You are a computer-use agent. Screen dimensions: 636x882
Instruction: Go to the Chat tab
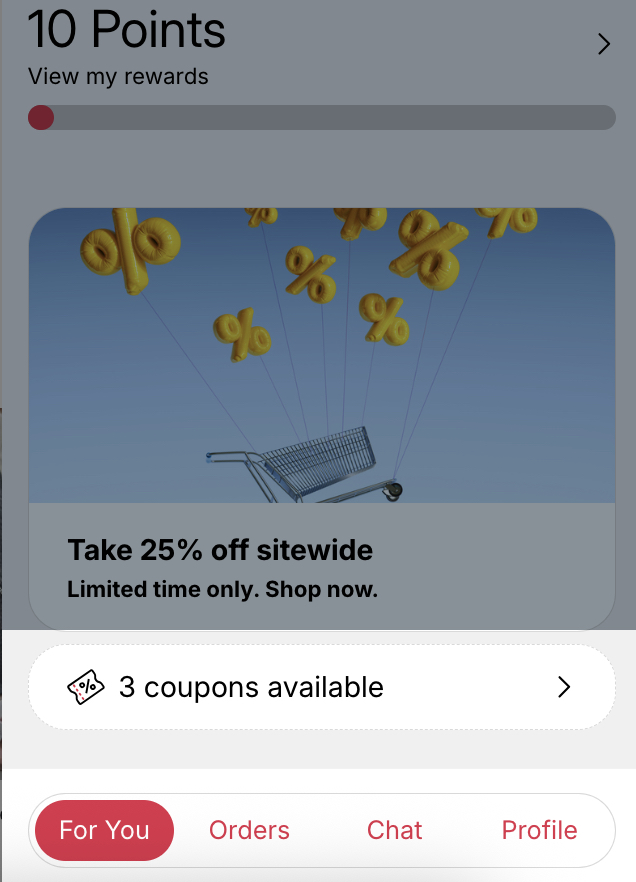click(395, 830)
